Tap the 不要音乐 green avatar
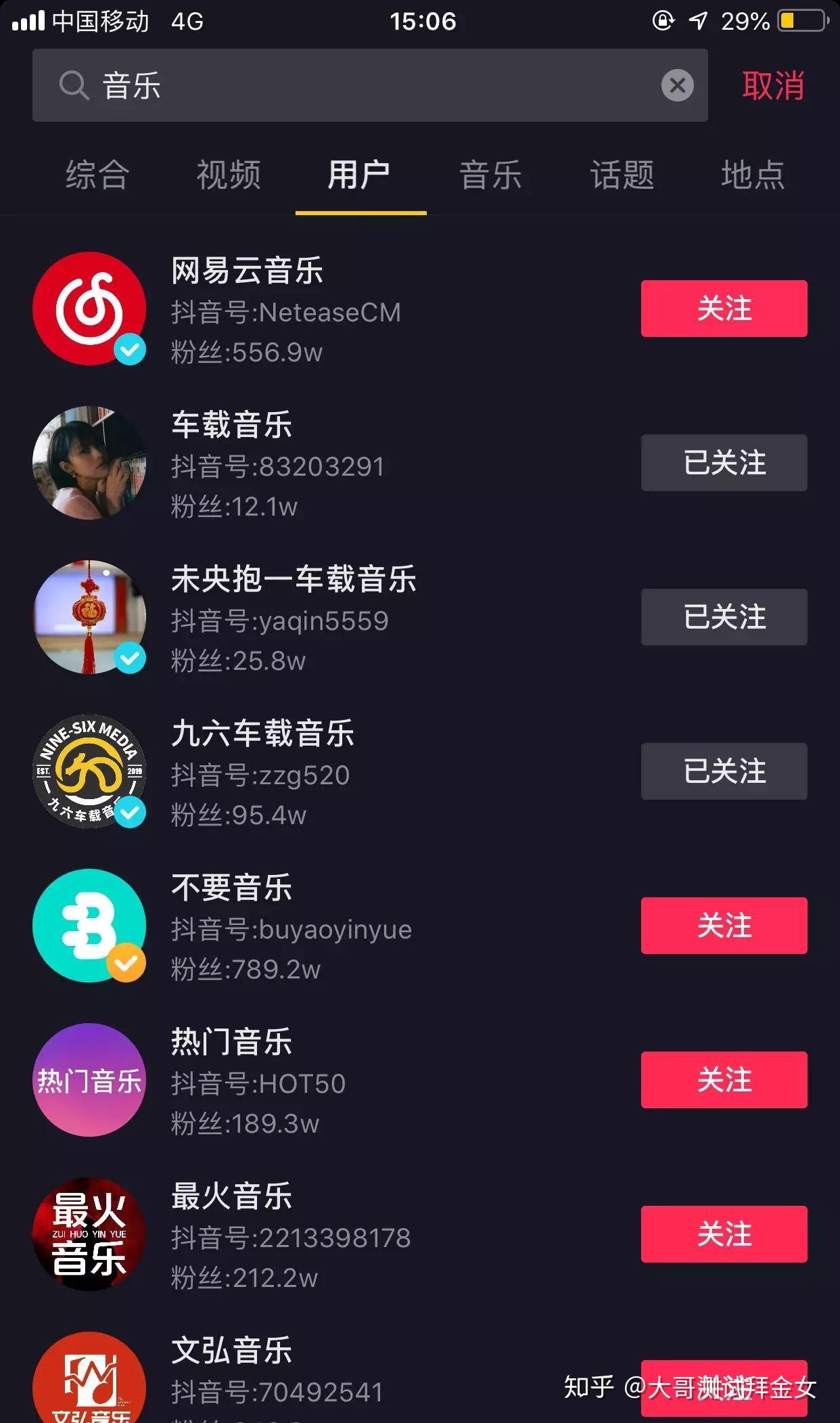The height and width of the screenshot is (1423, 840). pyautogui.click(x=89, y=926)
